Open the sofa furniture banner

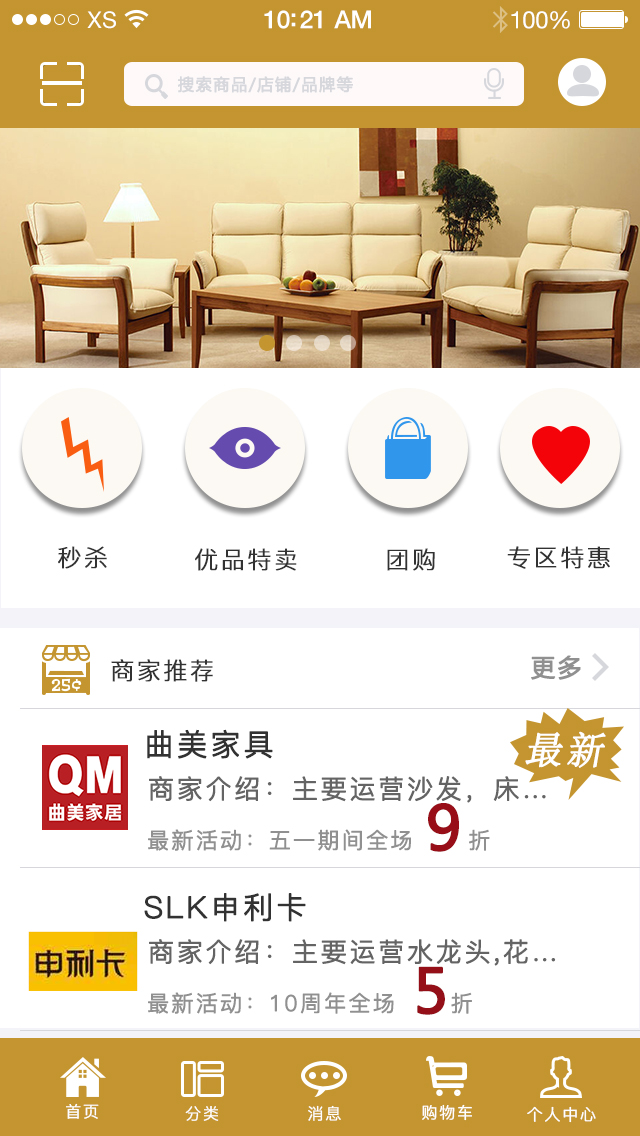320,247
